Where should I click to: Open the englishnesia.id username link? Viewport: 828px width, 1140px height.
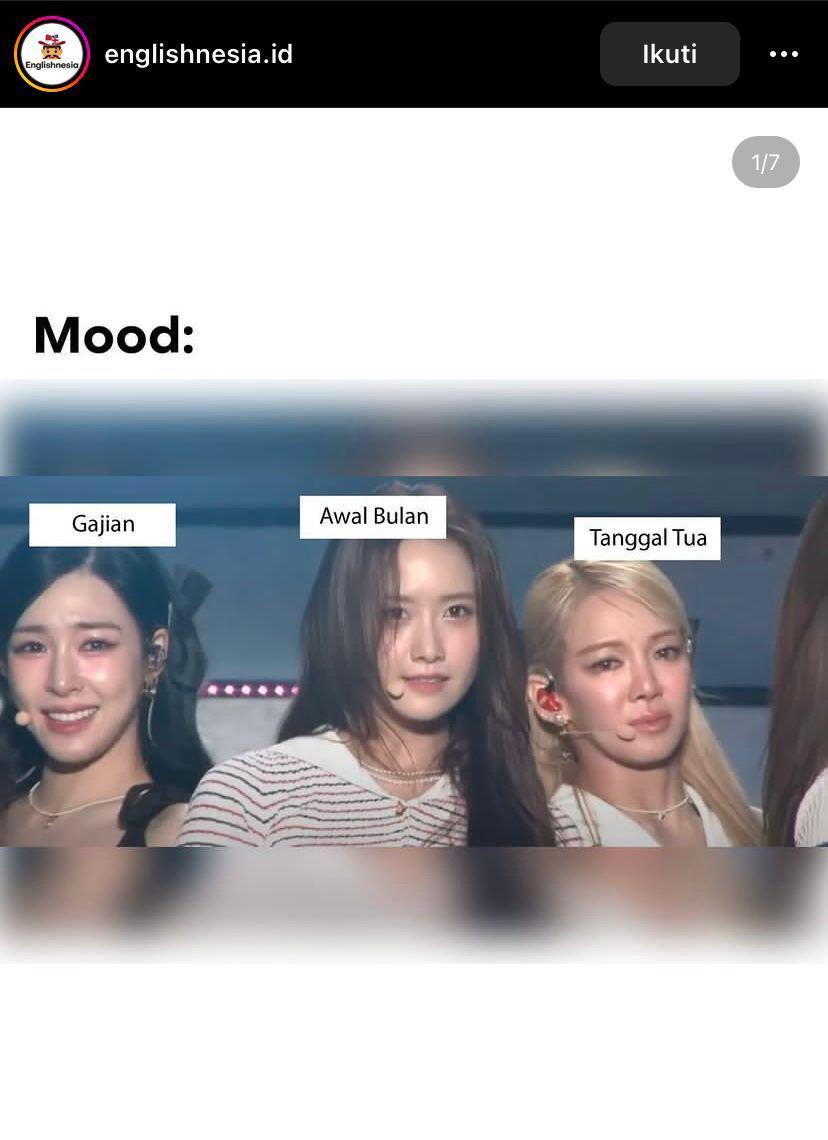[198, 54]
